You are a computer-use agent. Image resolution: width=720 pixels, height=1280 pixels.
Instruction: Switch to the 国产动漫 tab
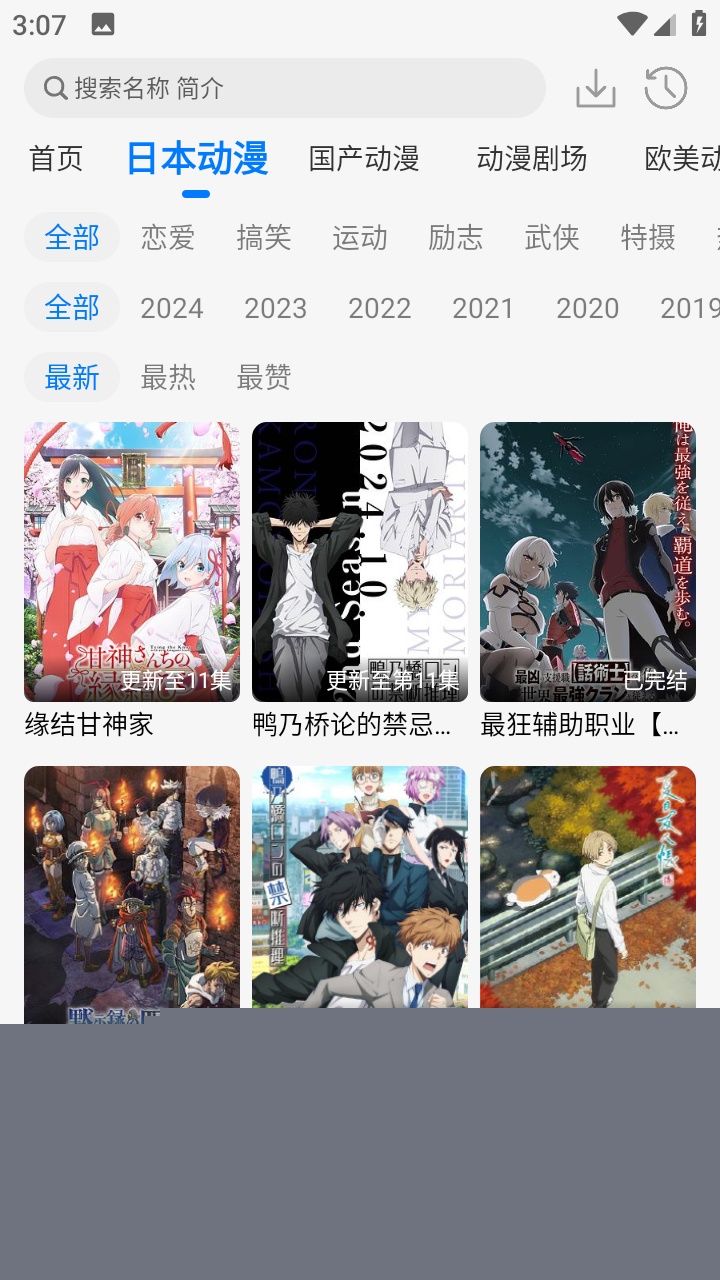point(364,159)
